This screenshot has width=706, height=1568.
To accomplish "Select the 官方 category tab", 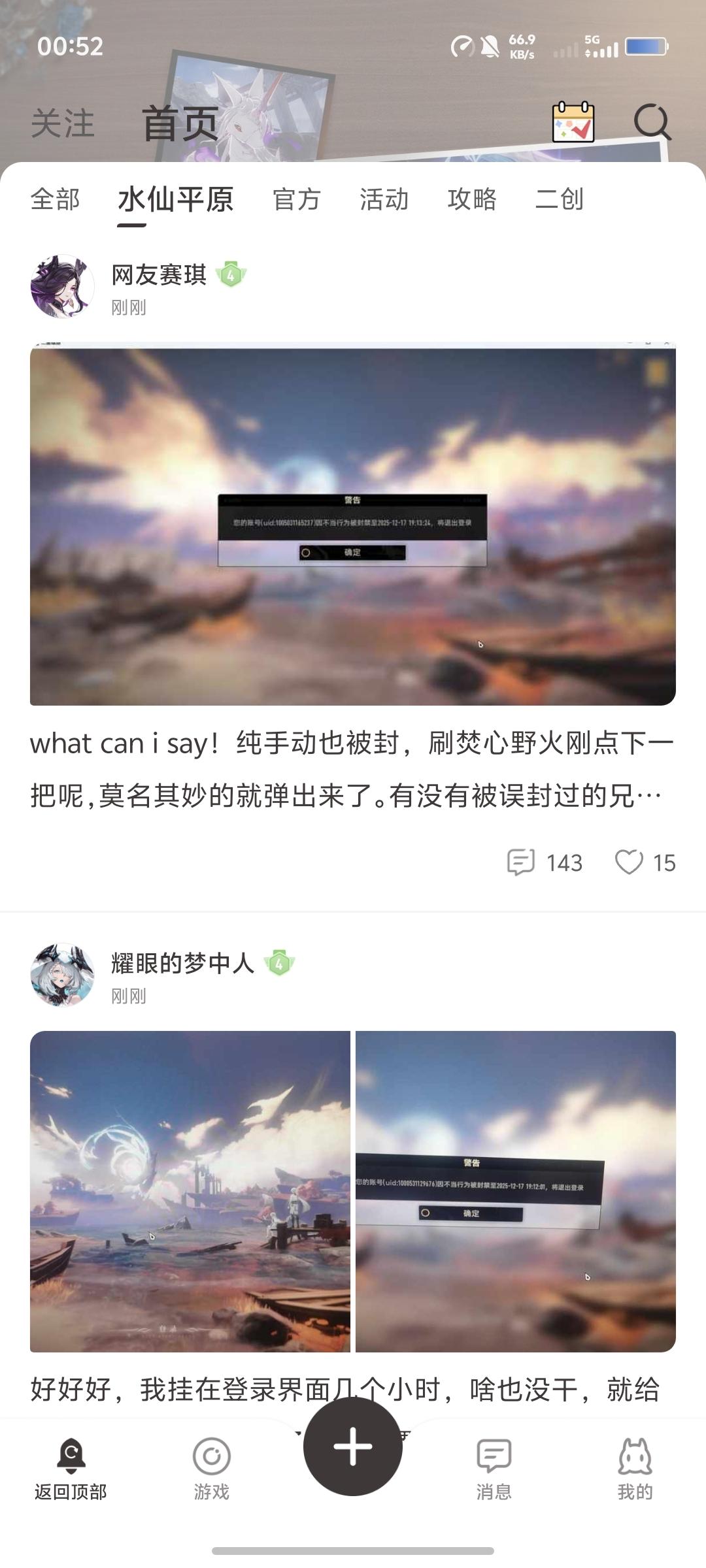I will tap(297, 199).
